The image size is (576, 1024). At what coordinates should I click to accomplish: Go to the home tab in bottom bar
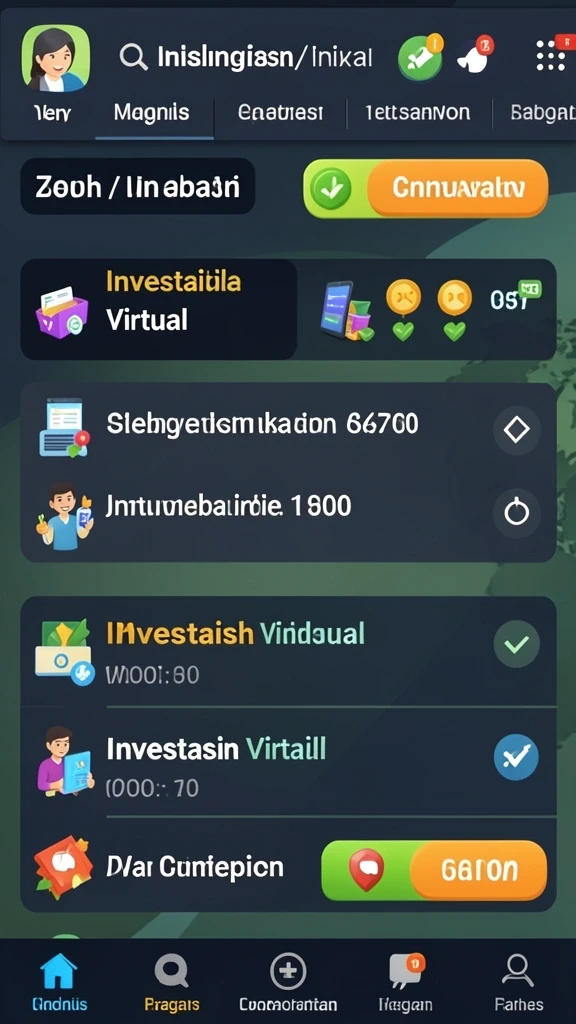point(59,980)
